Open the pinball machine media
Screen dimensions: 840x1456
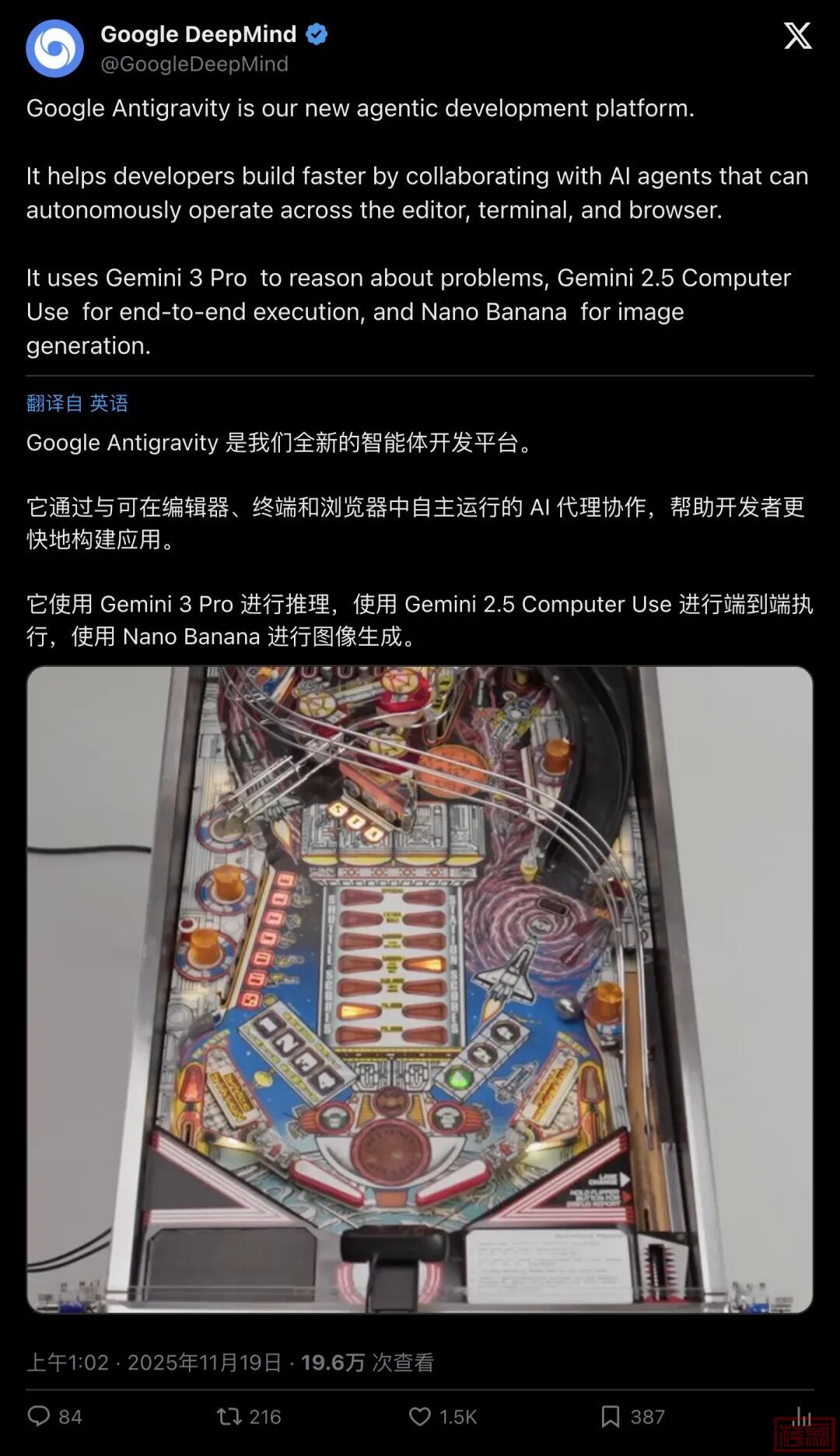click(420, 988)
